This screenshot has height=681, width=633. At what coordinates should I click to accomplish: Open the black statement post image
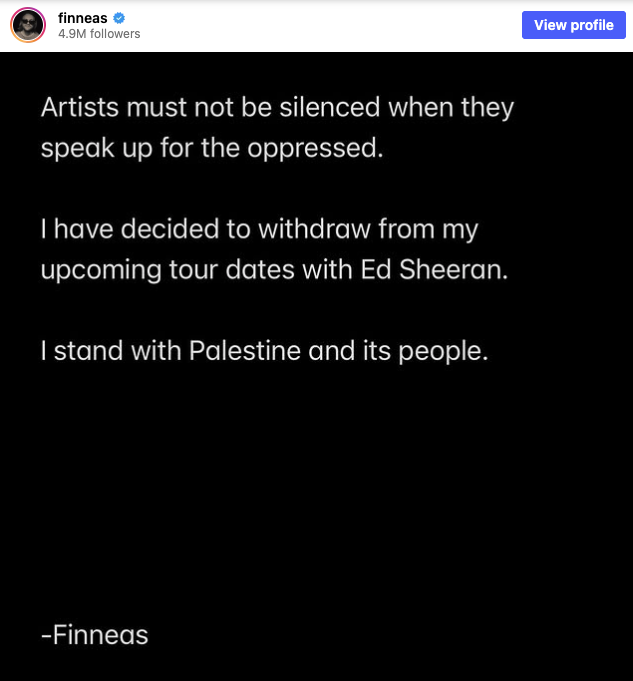(x=316, y=366)
